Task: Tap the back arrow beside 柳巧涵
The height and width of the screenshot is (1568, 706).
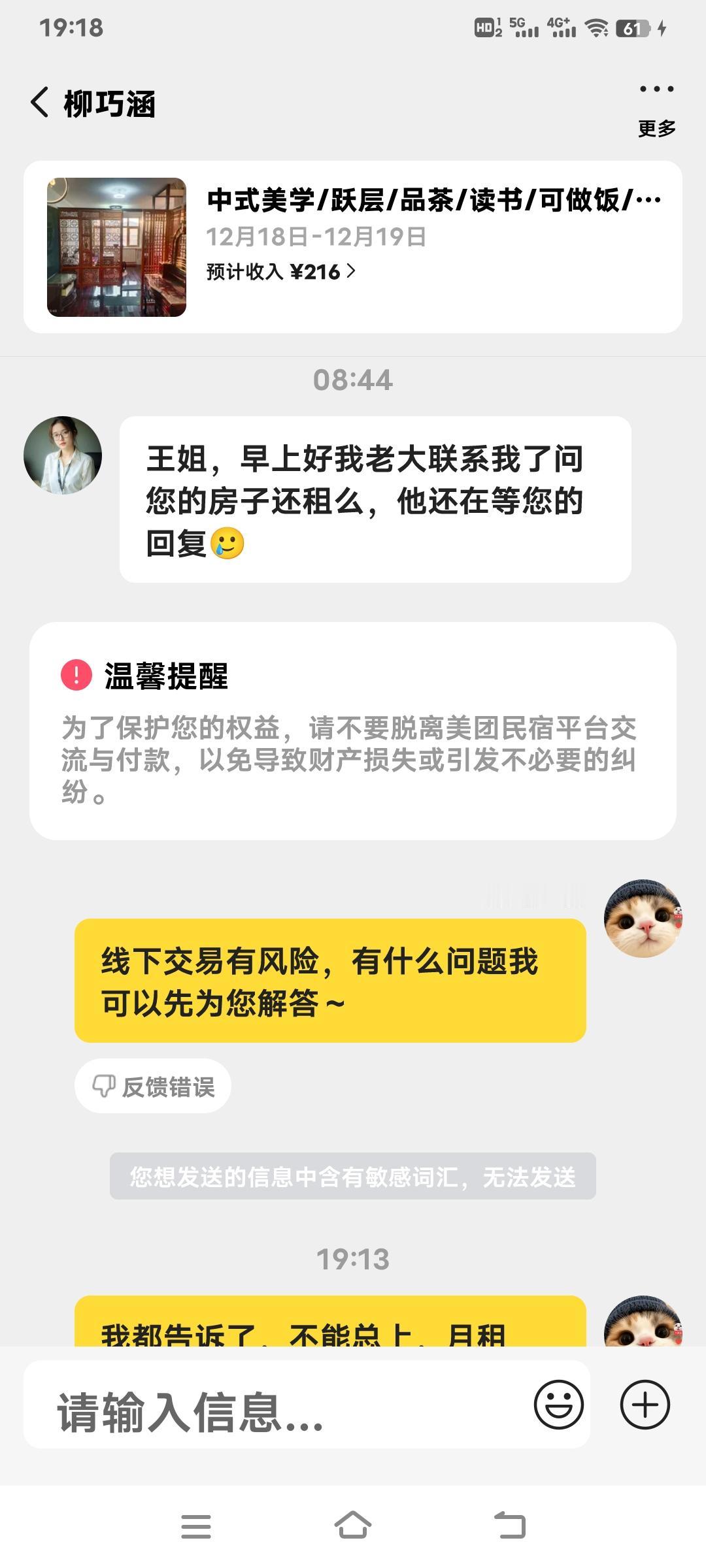Action: pyautogui.click(x=39, y=101)
